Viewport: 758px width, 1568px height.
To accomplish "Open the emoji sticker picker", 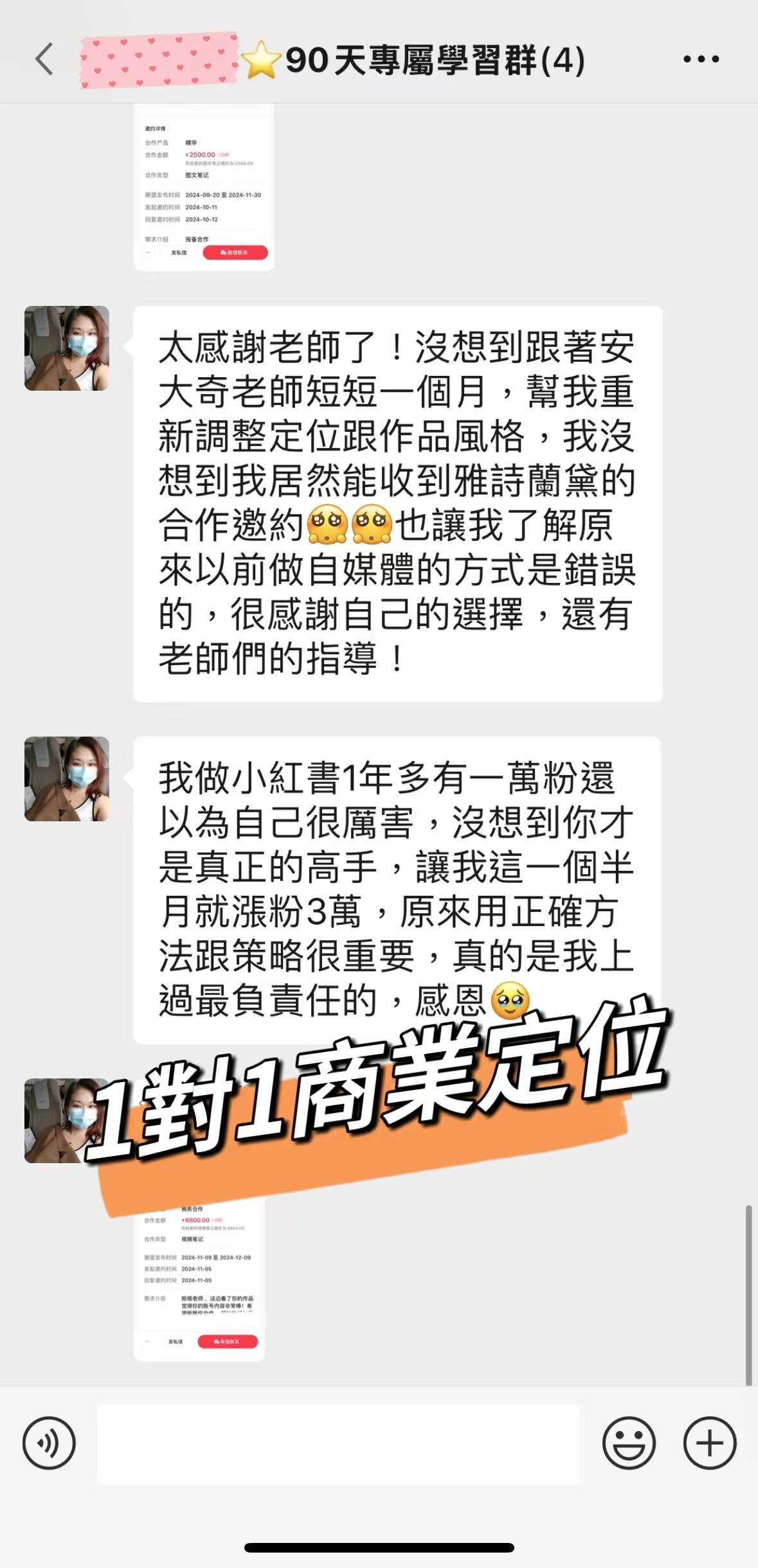I will click(x=629, y=1443).
